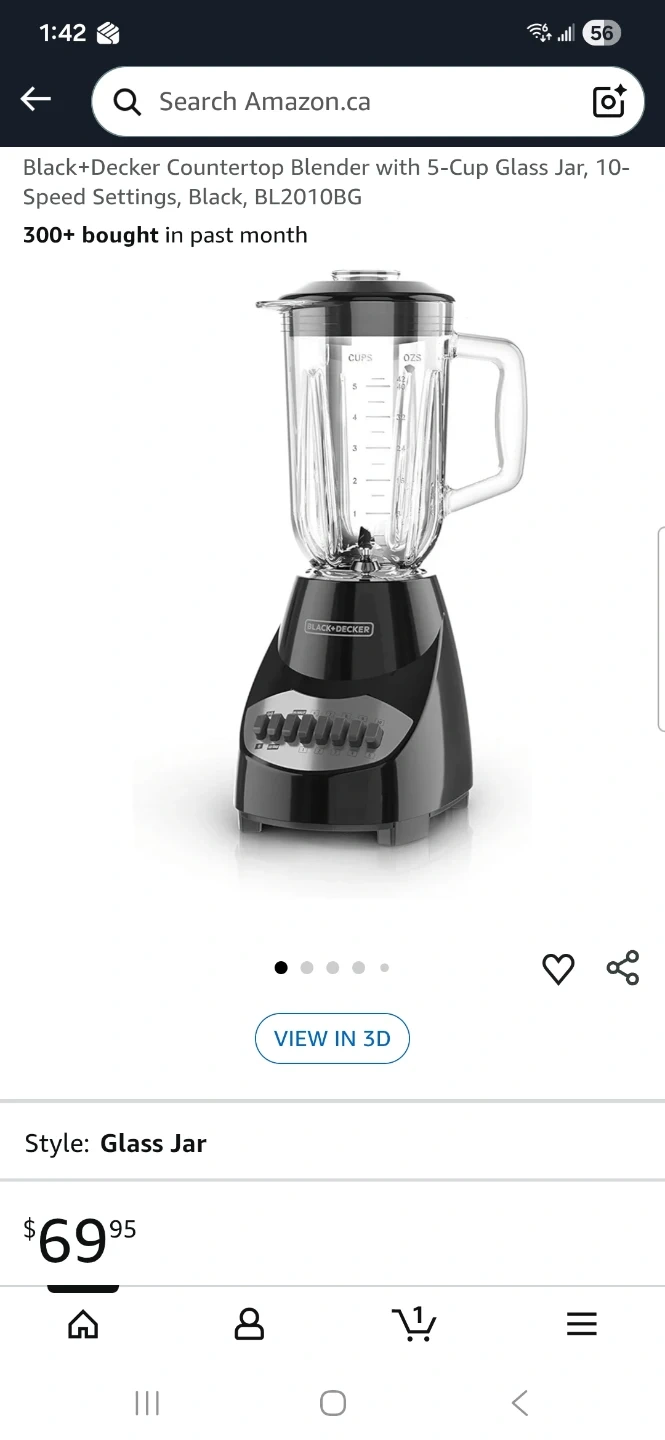Show recent apps
The height and width of the screenshot is (1440, 665).
(x=147, y=1403)
